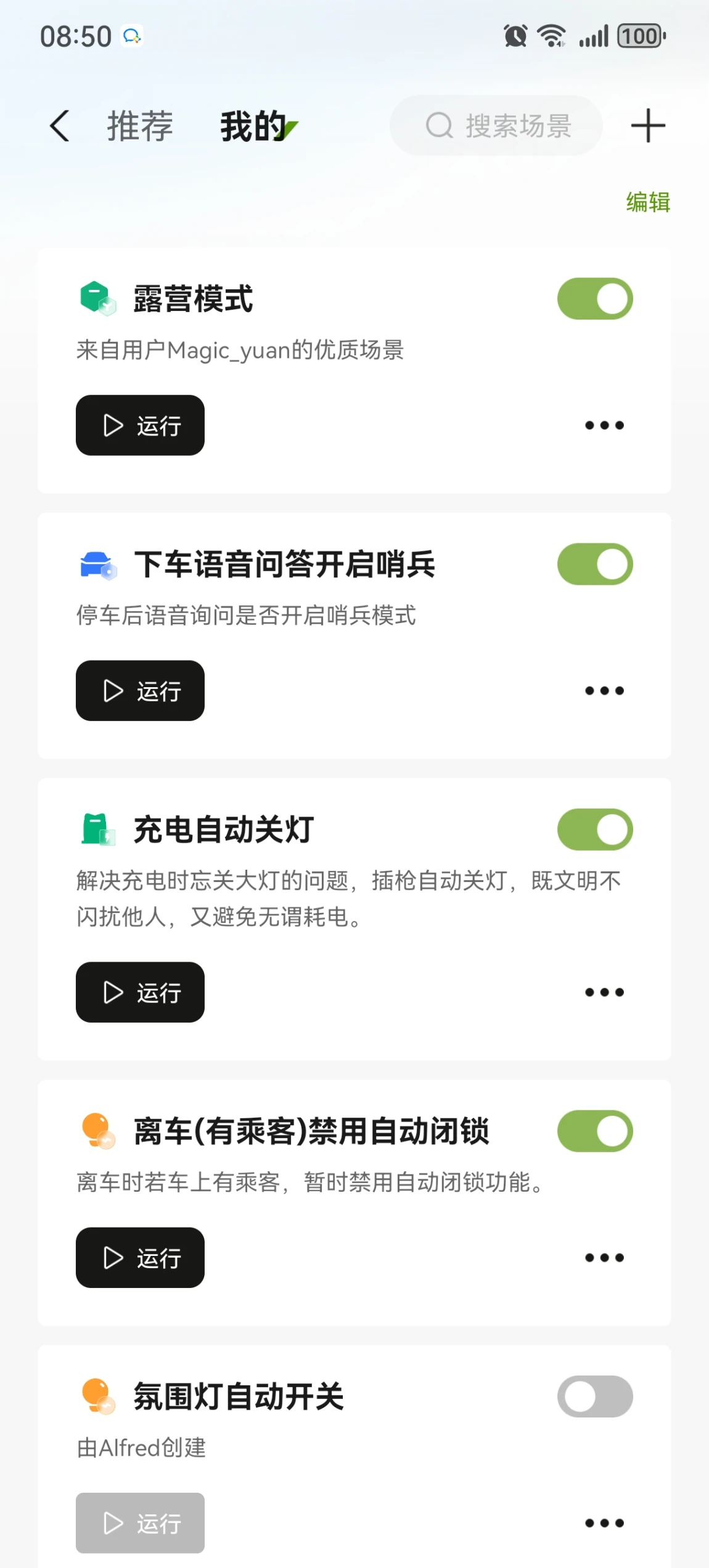
Task: Disable the 下车语音问答开启哨兵 toggle
Action: pos(595,564)
